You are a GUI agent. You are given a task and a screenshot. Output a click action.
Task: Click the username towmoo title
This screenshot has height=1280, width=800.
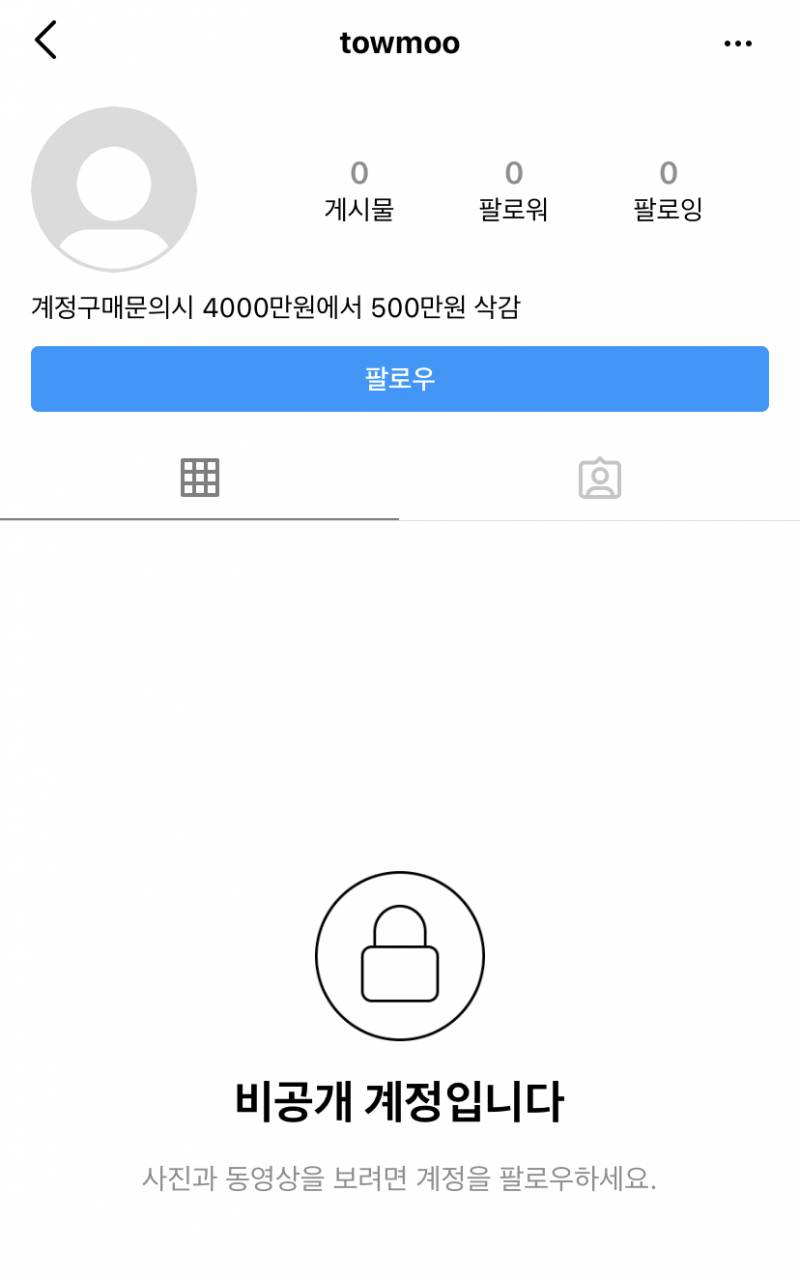(x=399, y=42)
